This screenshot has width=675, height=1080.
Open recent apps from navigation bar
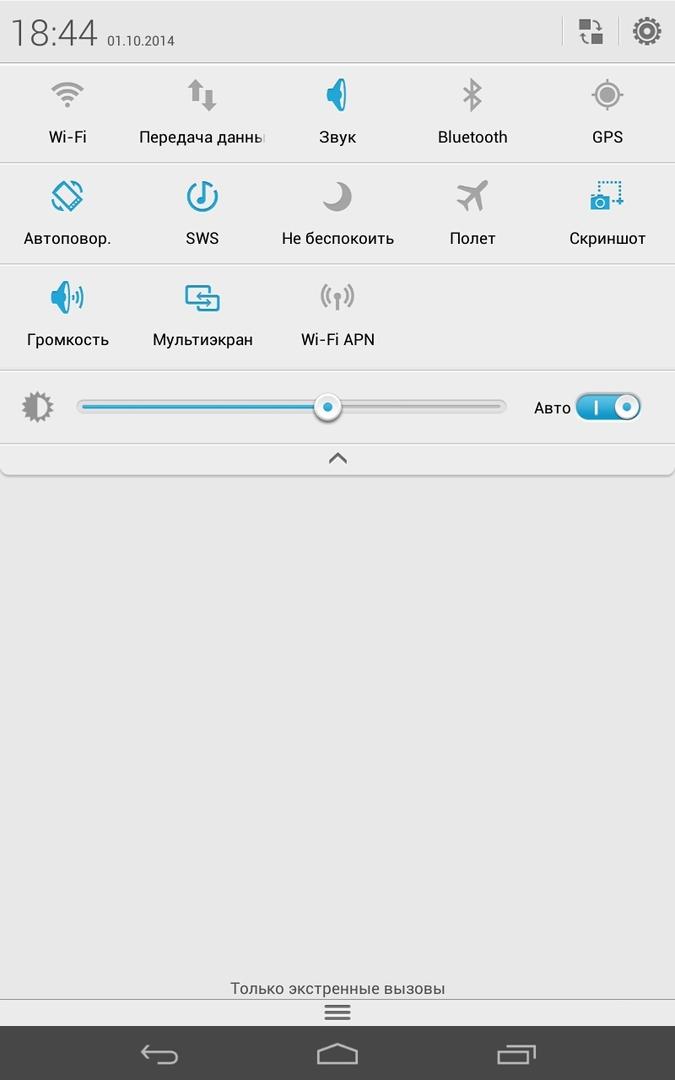pyautogui.click(x=516, y=1053)
